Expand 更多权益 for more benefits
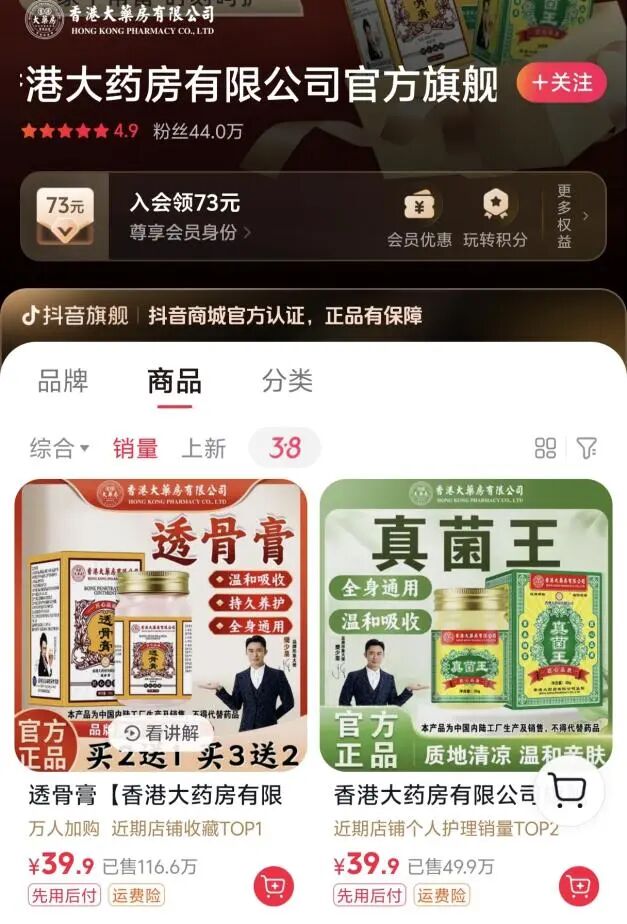This screenshot has width=627, height=924. click(x=570, y=216)
